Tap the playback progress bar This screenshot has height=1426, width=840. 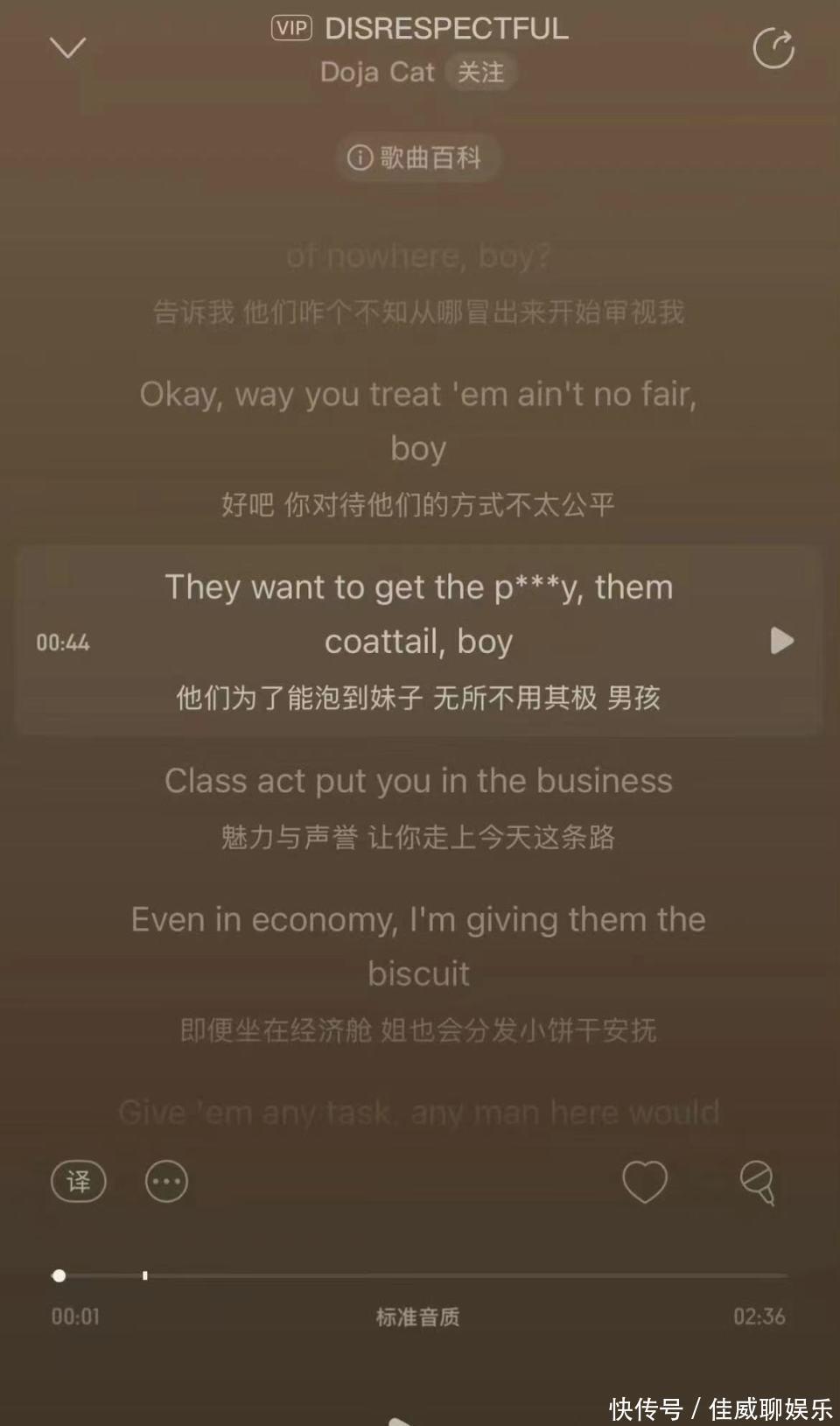coord(420,1275)
